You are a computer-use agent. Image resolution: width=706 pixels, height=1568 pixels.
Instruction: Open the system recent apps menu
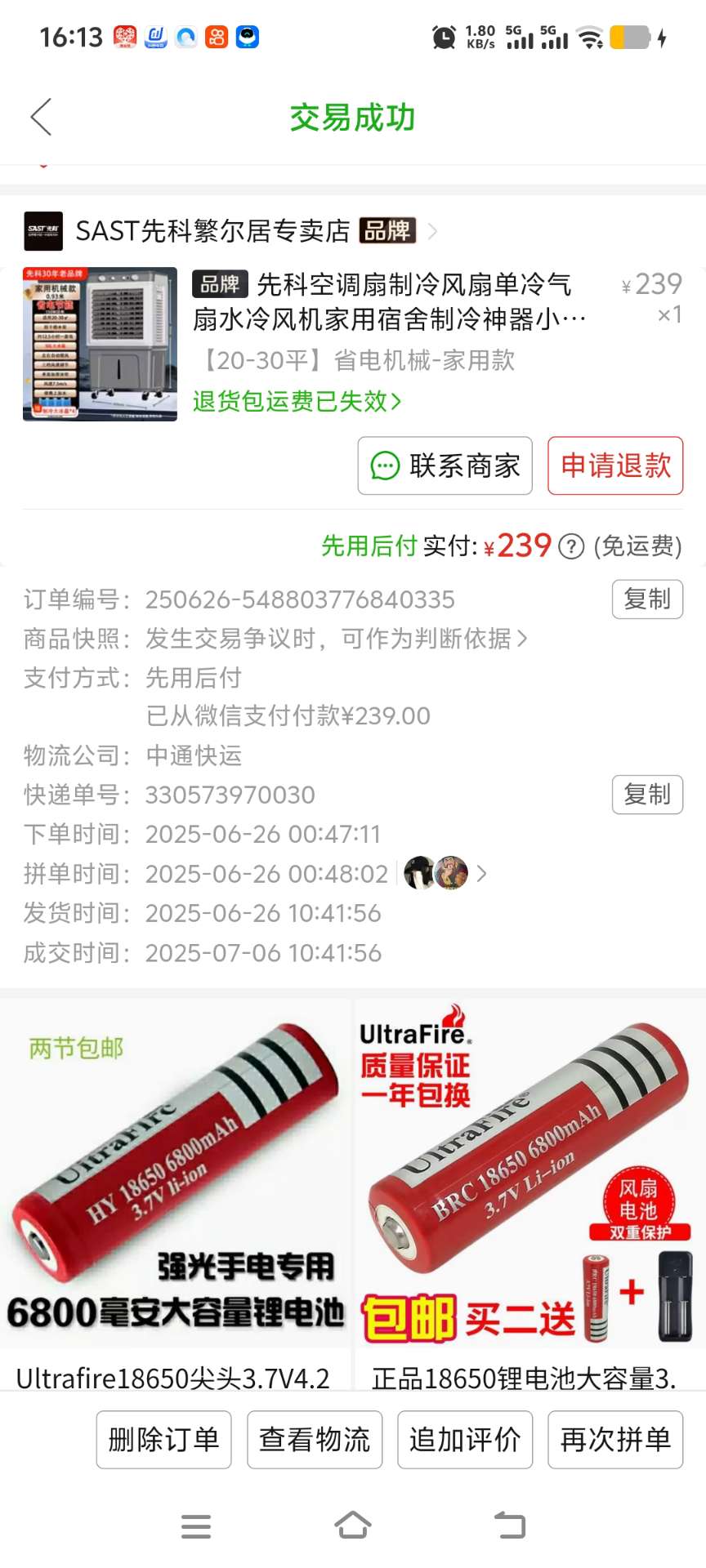196,1525
